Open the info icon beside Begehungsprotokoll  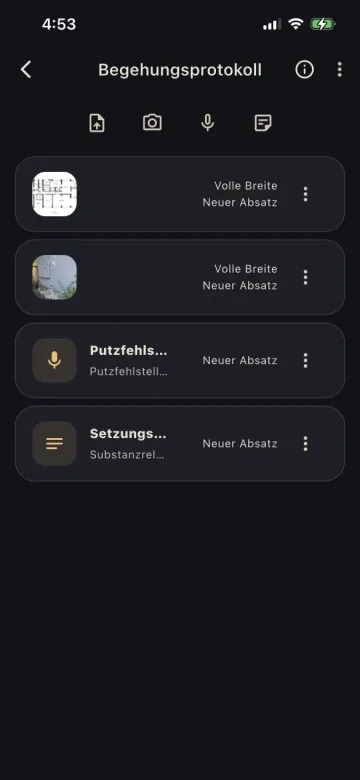click(304, 70)
